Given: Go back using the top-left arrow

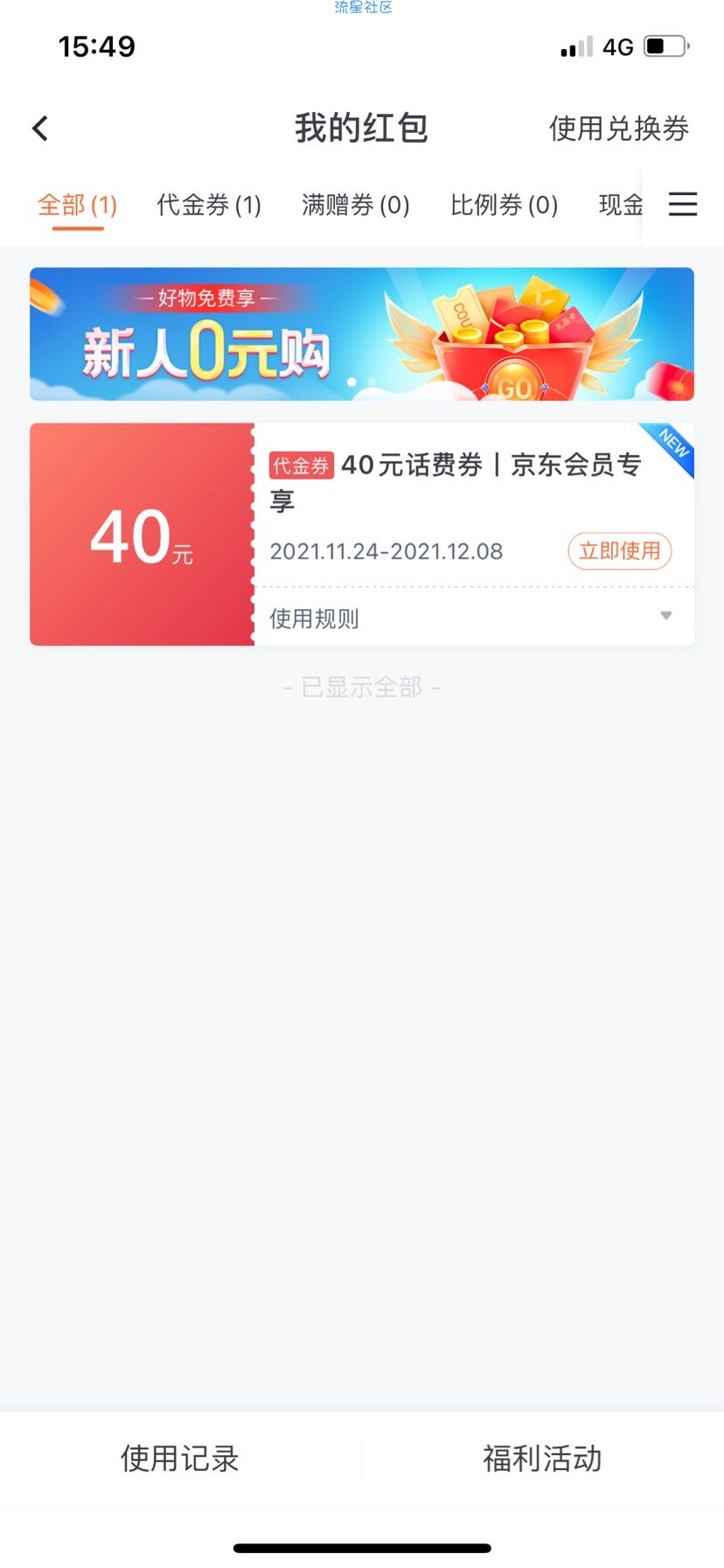Looking at the screenshot, I should coord(40,129).
